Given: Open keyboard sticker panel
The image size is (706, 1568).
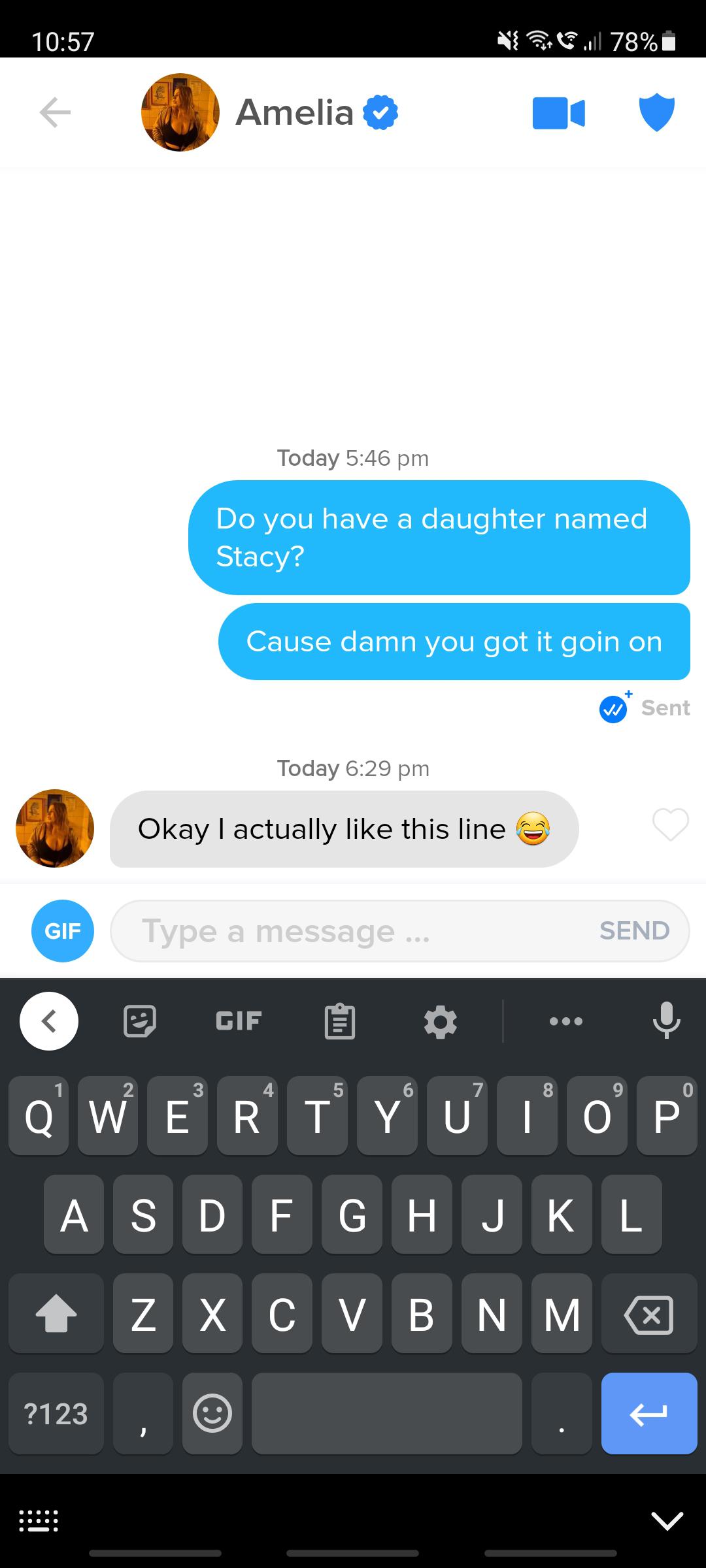Looking at the screenshot, I should (140, 1021).
